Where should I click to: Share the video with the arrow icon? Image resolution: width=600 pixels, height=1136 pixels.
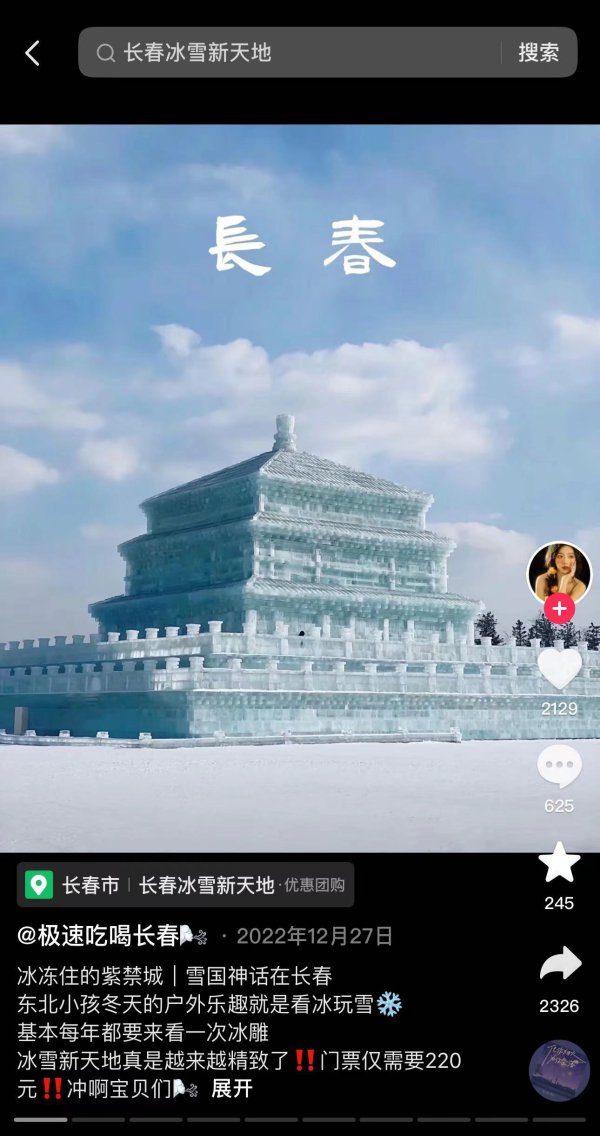tap(560, 964)
